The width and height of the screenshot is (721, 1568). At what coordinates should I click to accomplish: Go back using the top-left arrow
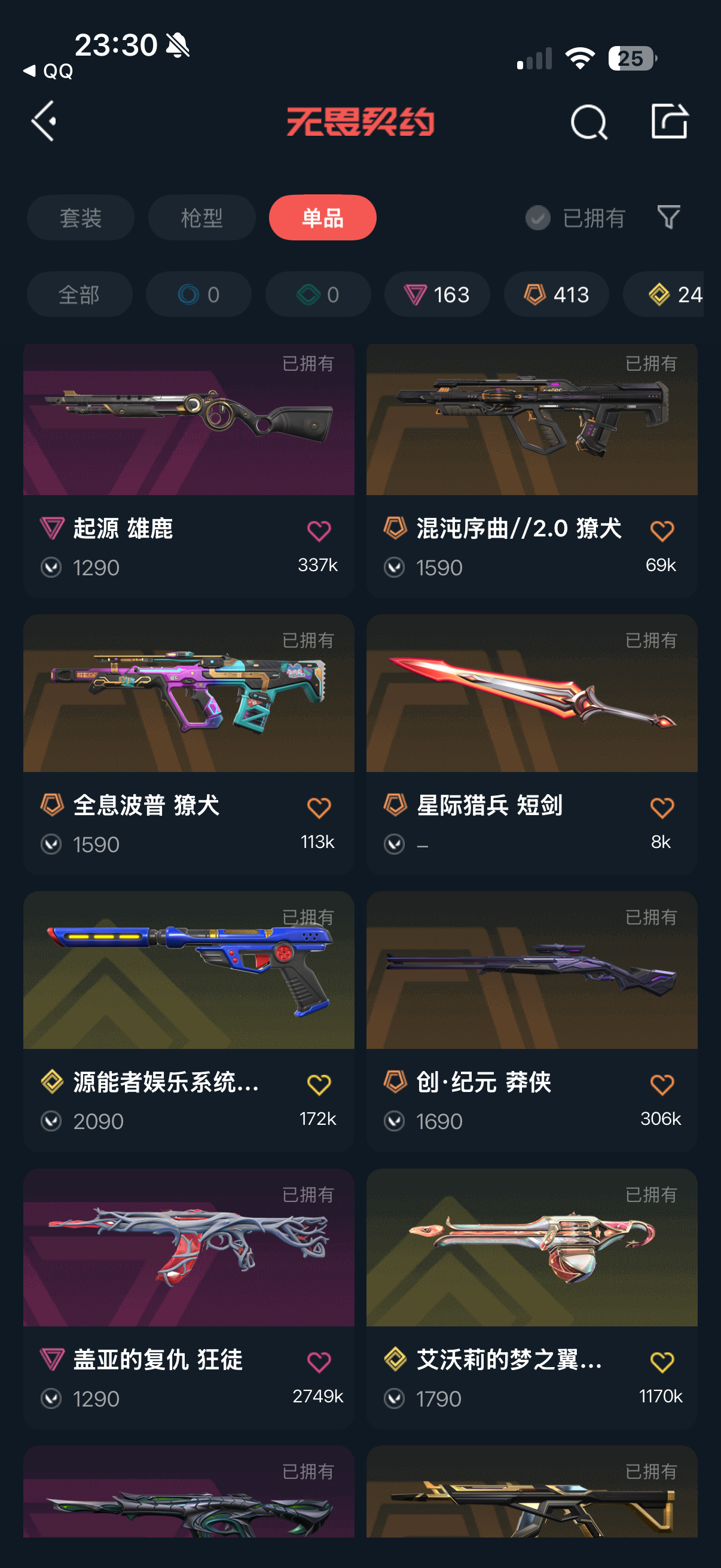tap(44, 121)
